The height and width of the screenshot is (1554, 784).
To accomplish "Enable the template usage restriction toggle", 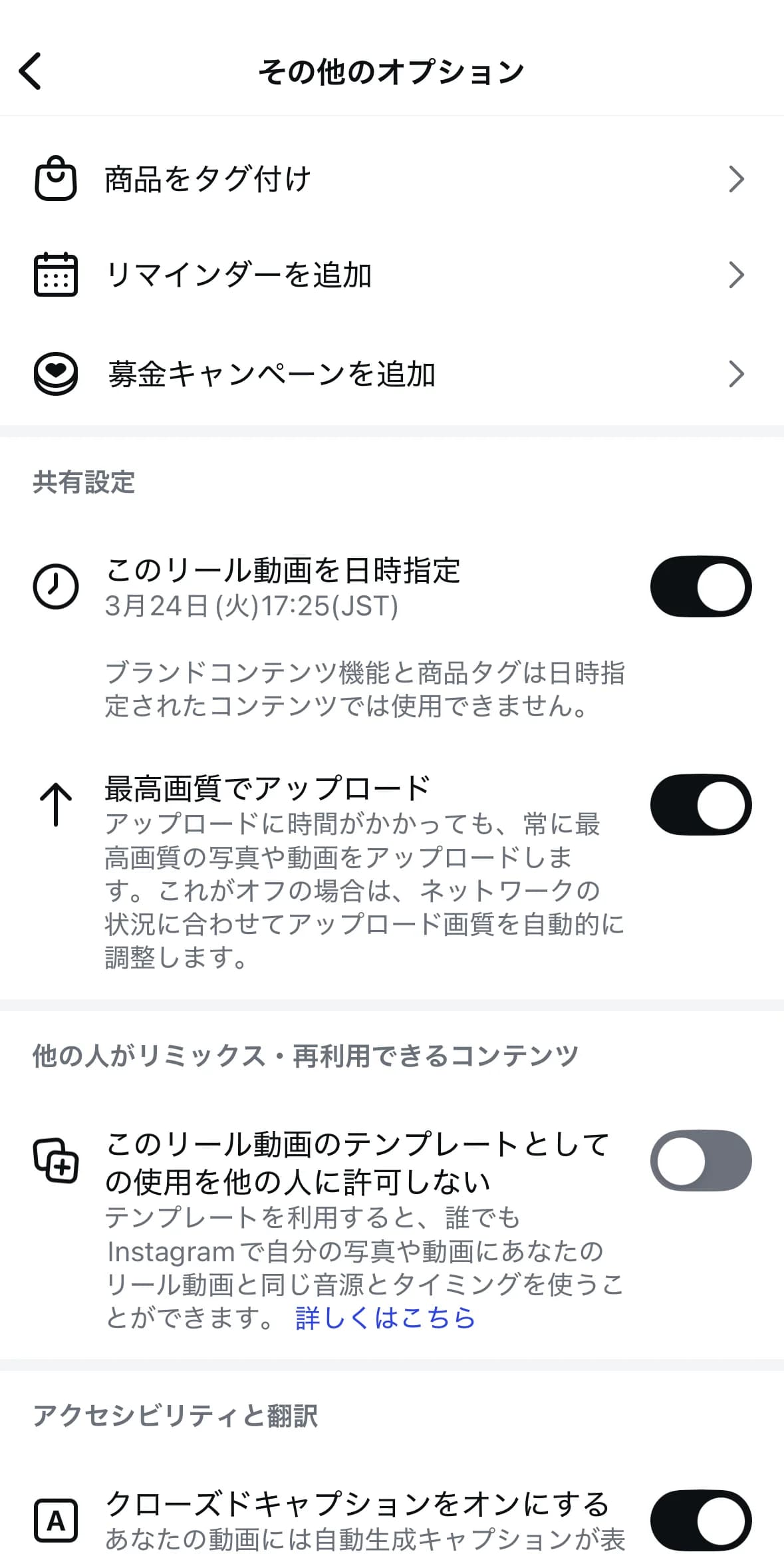I will click(x=702, y=1161).
